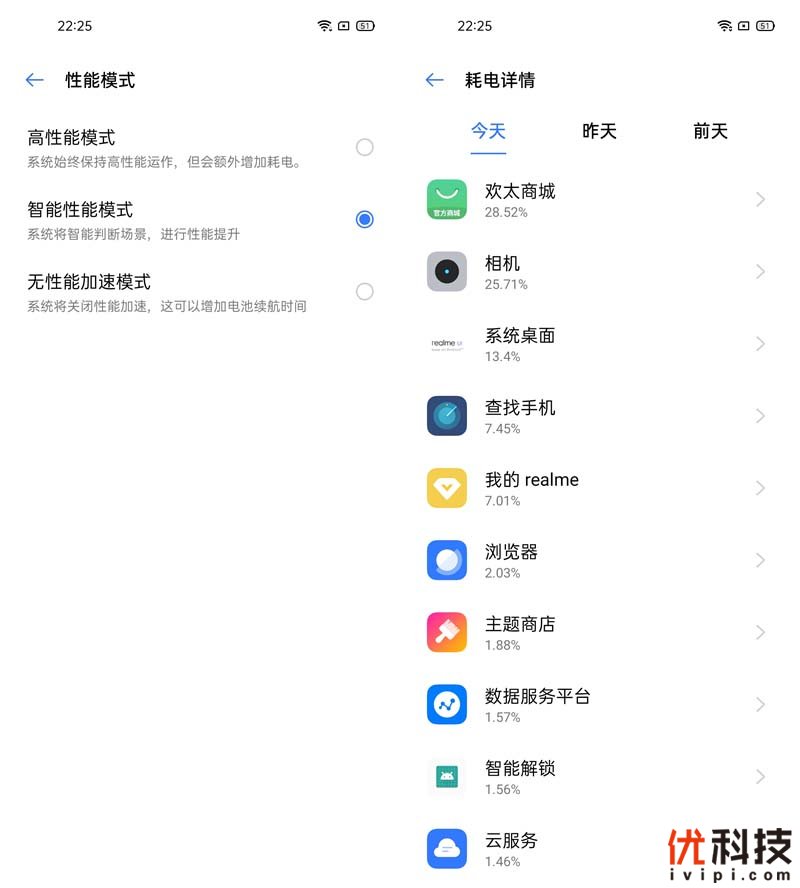Open 欢太商城 power usage details
800x888 pixels.
(x=596, y=199)
